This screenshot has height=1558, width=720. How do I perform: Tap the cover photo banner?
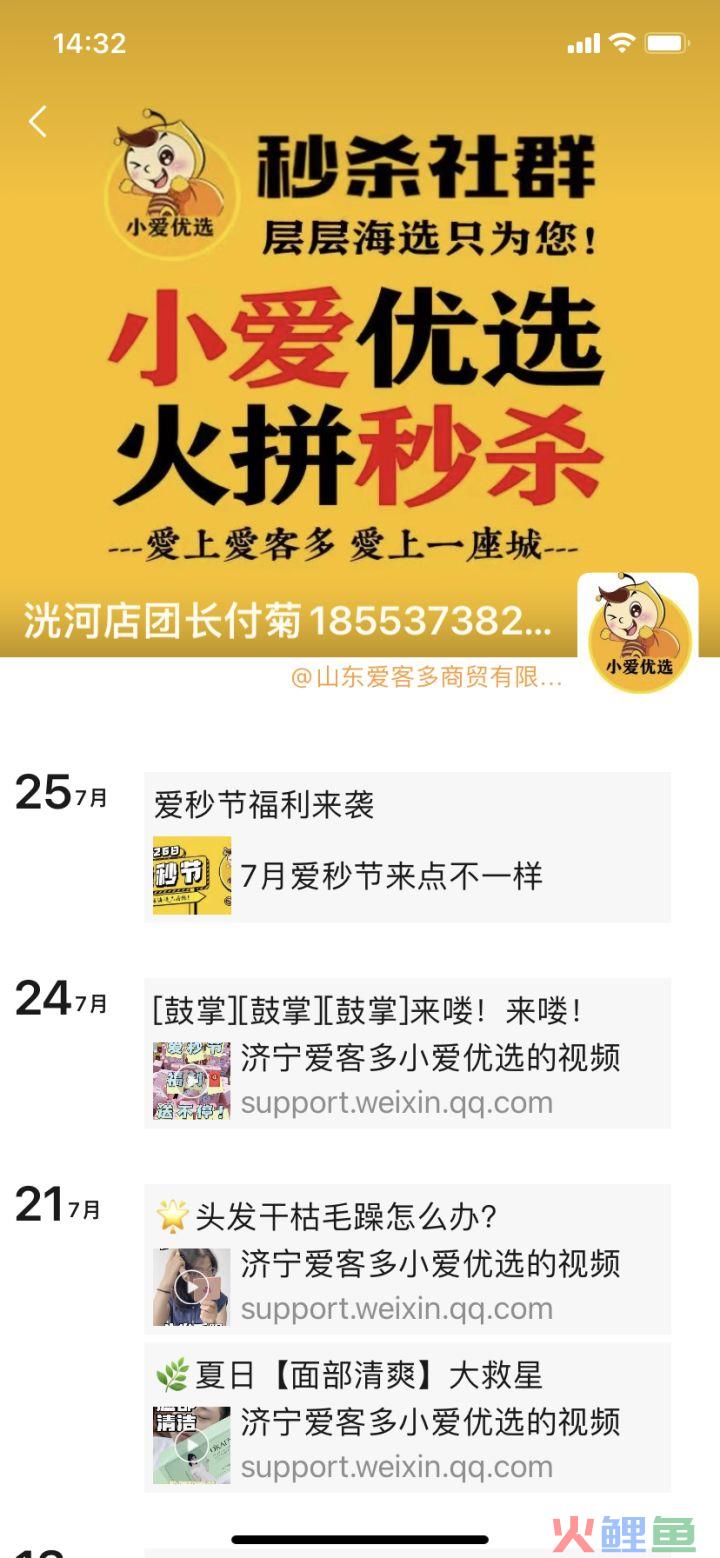click(360, 350)
